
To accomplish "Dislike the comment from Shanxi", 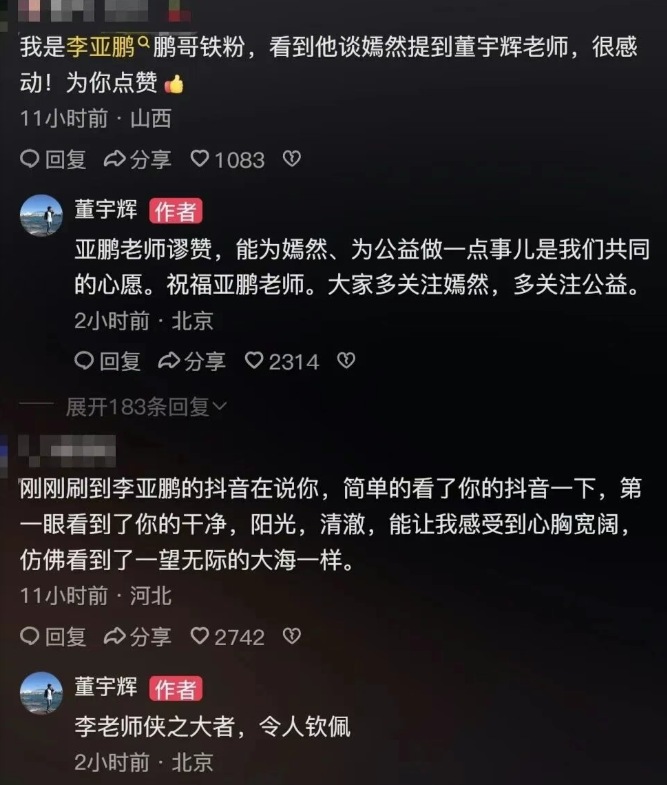I will tap(291, 159).
